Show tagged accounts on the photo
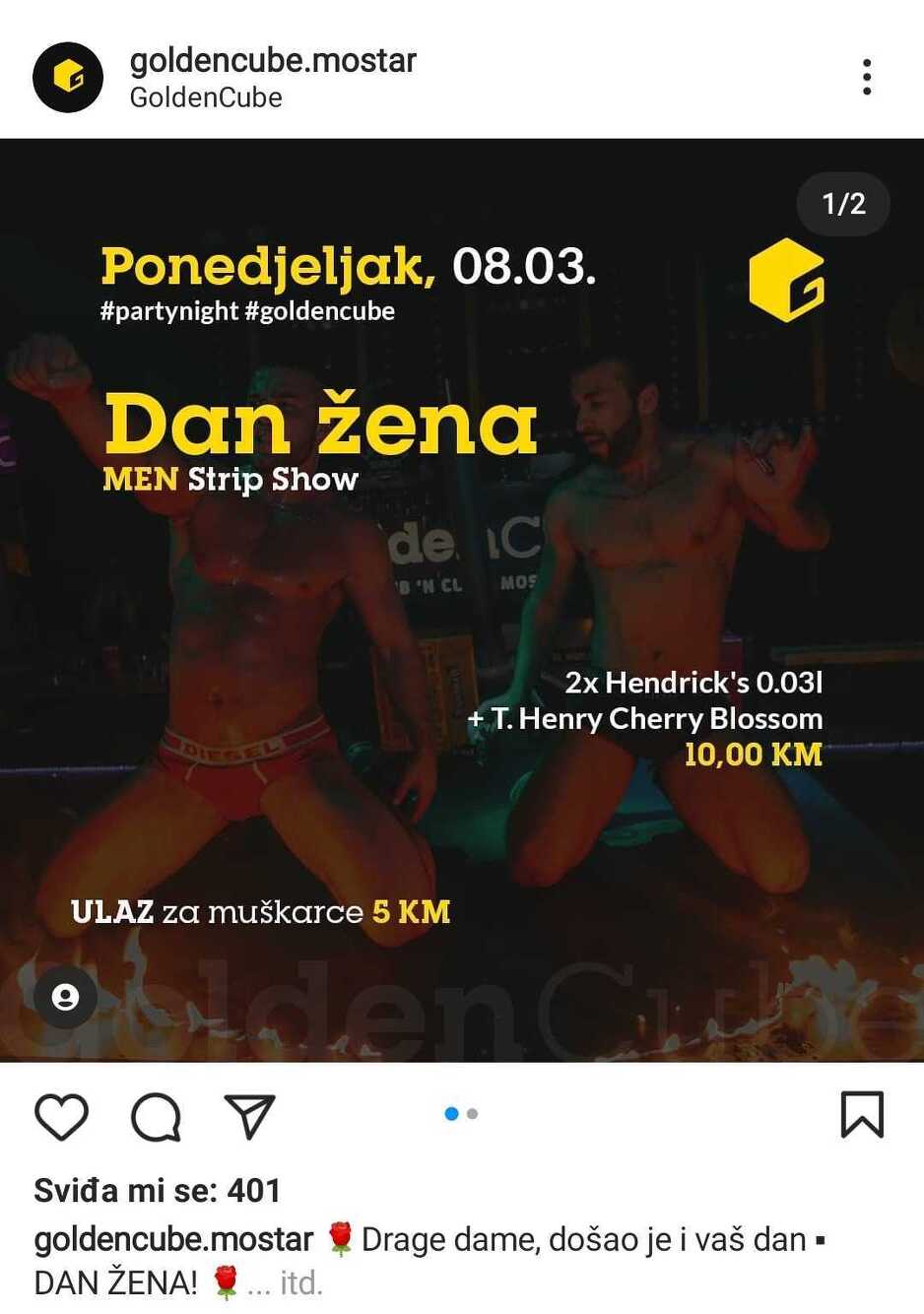924x1314 pixels. 65,997
